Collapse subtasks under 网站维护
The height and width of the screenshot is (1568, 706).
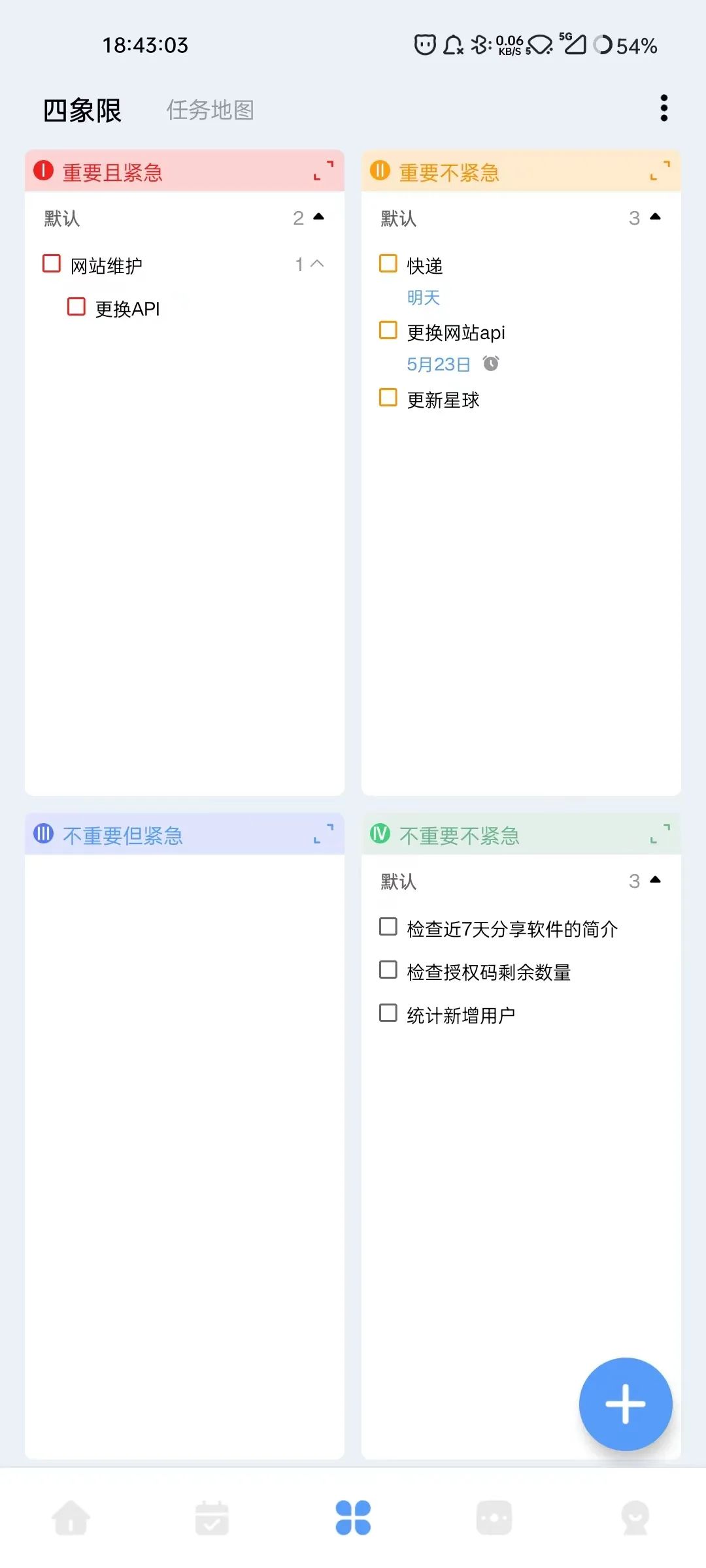click(x=318, y=264)
